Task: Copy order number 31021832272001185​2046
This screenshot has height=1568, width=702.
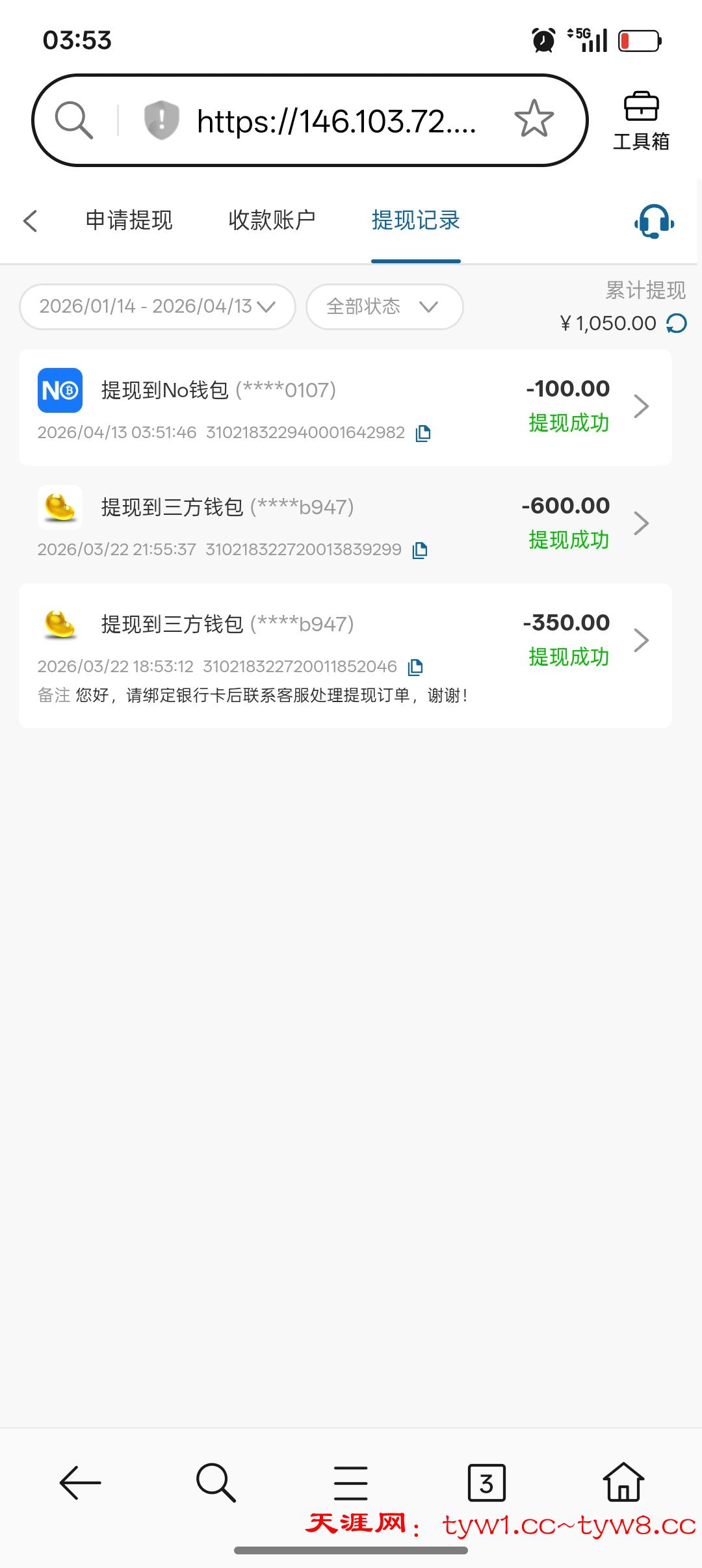Action: point(415,667)
